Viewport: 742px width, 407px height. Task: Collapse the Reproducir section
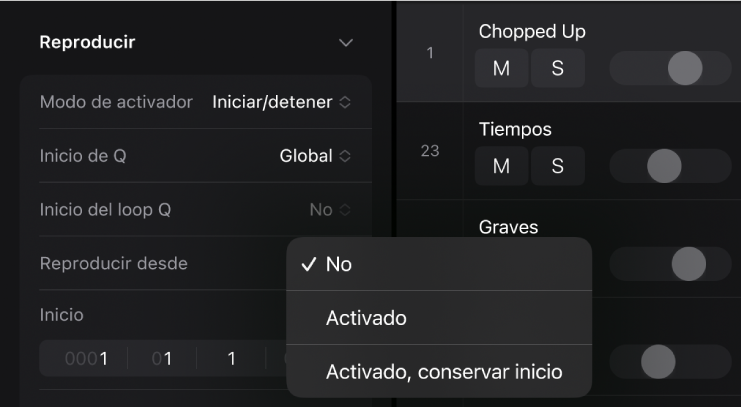pos(346,43)
